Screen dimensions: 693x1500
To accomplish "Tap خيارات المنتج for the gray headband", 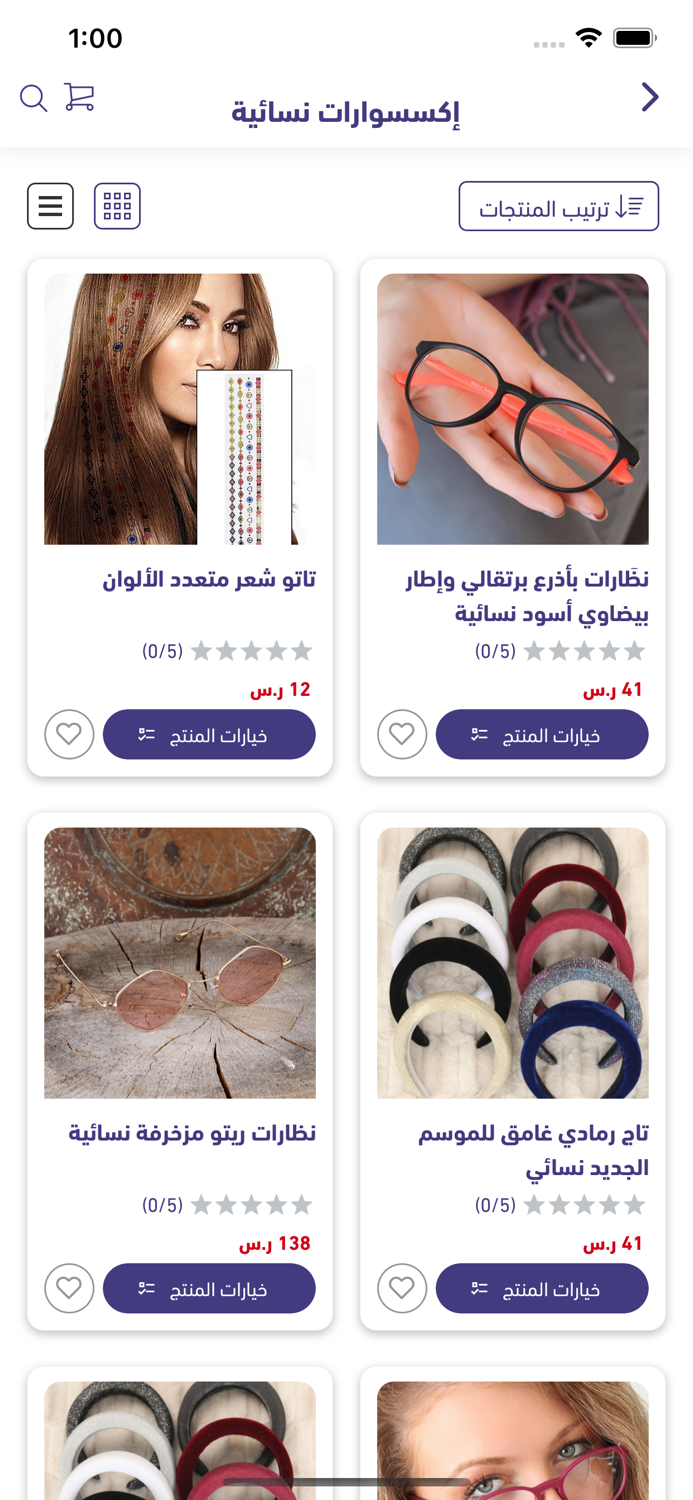I will [542, 1289].
